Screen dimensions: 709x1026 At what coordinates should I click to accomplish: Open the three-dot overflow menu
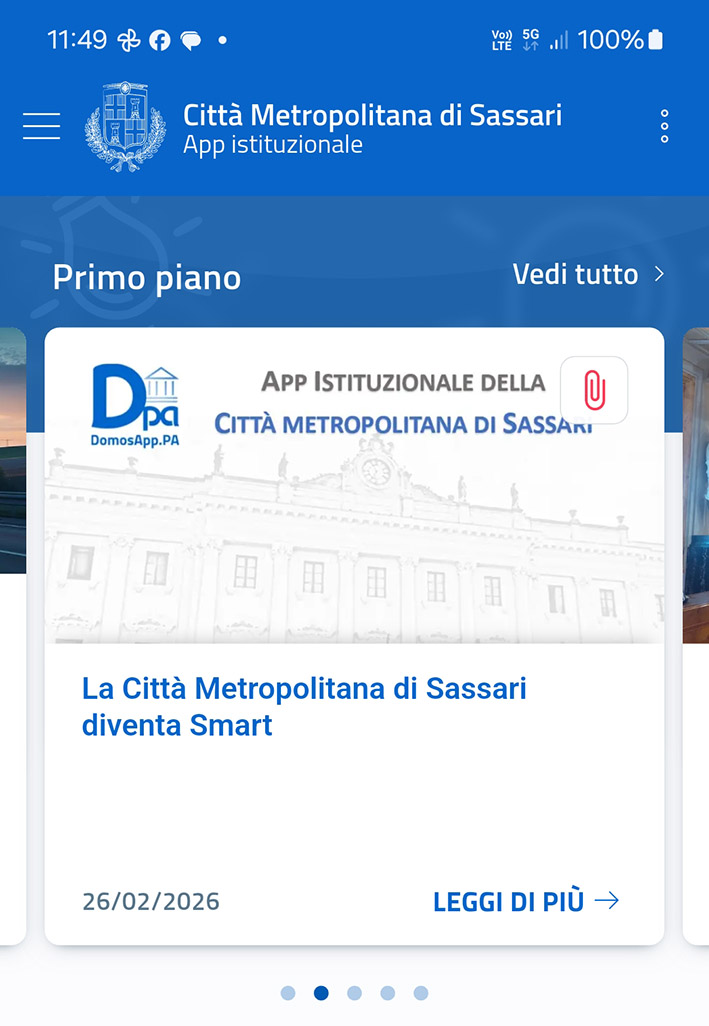(x=664, y=127)
